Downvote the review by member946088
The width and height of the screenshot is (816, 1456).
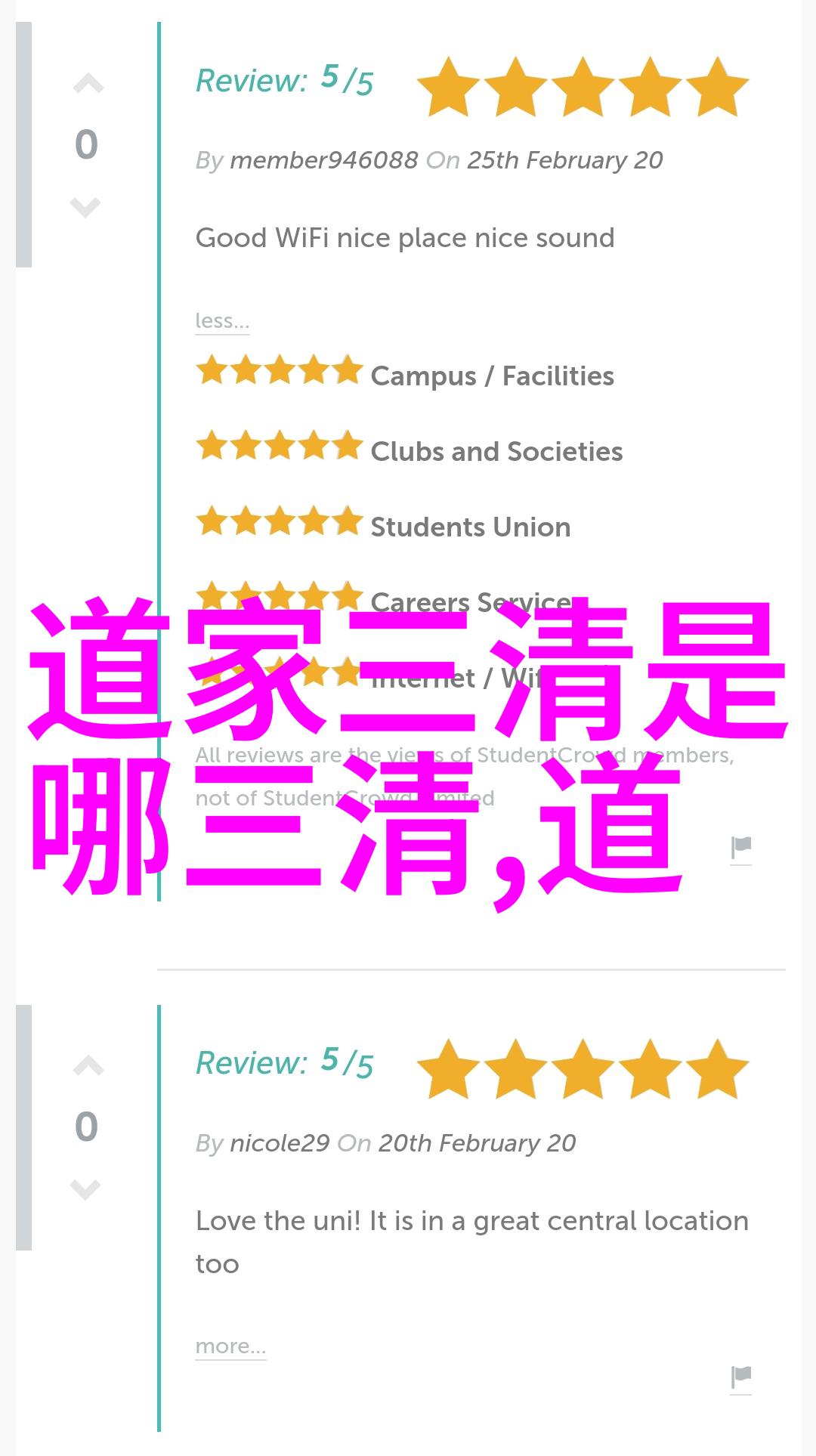tap(85, 206)
